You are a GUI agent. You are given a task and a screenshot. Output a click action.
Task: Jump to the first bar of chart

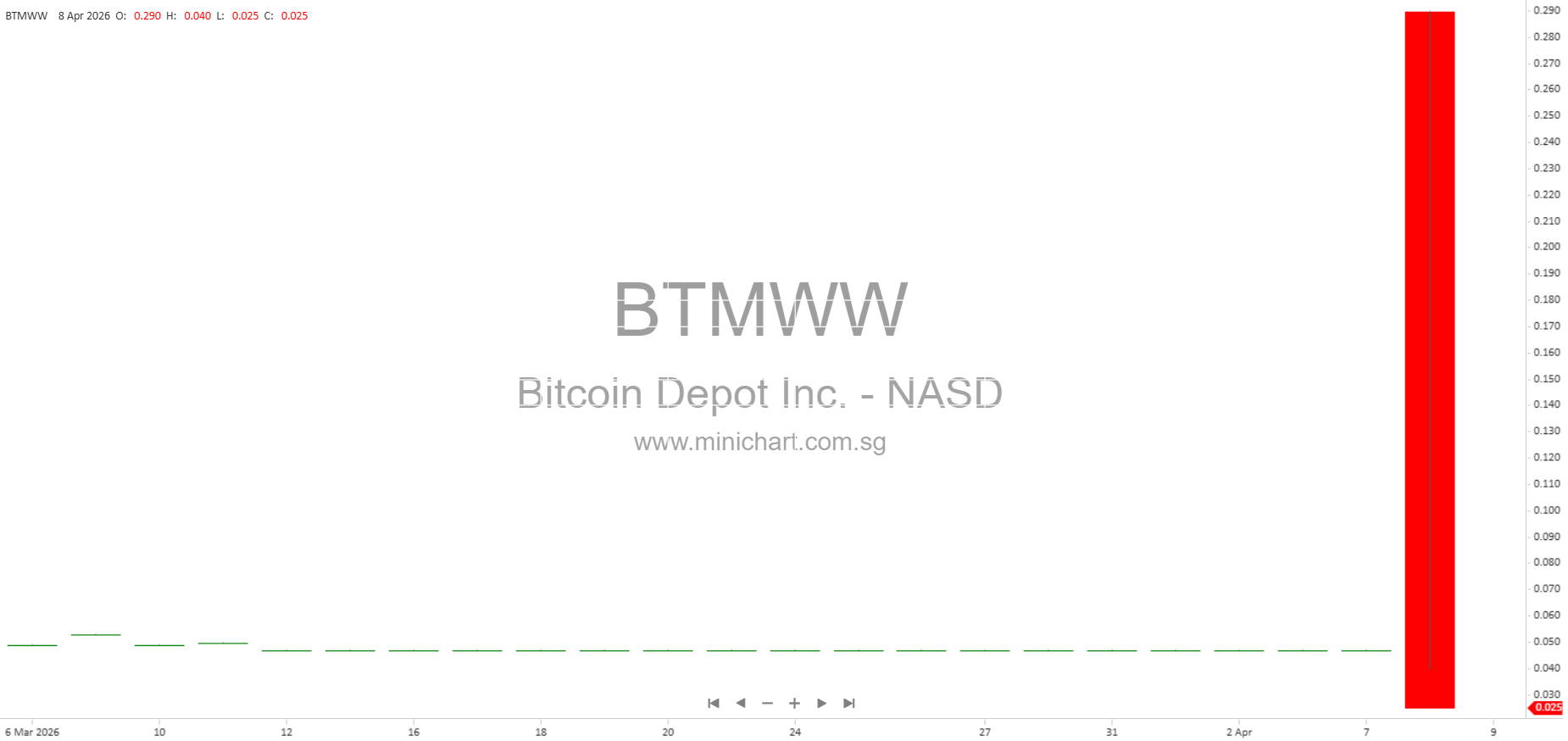point(714,703)
